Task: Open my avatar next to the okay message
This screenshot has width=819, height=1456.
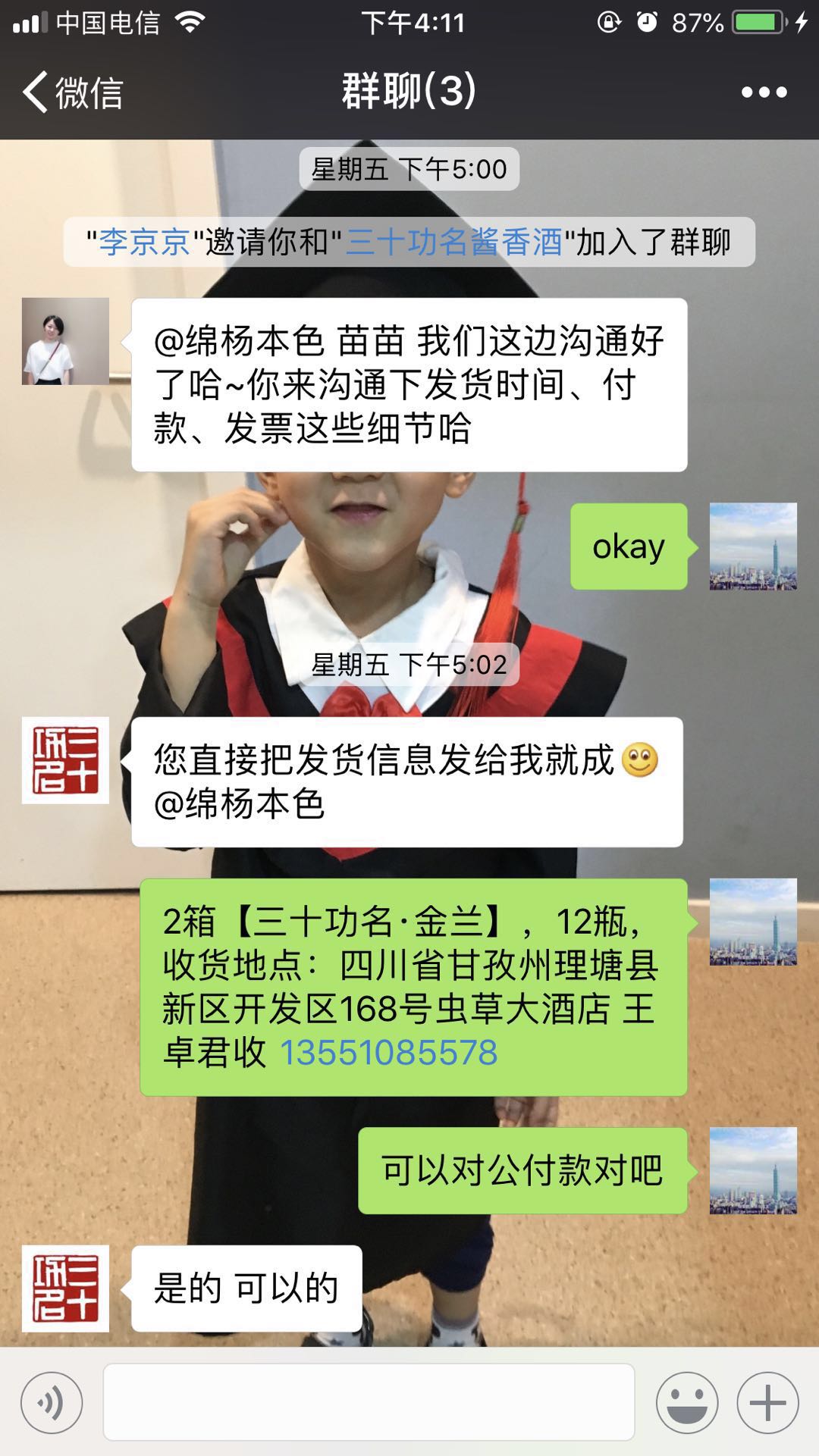Action: click(x=752, y=546)
